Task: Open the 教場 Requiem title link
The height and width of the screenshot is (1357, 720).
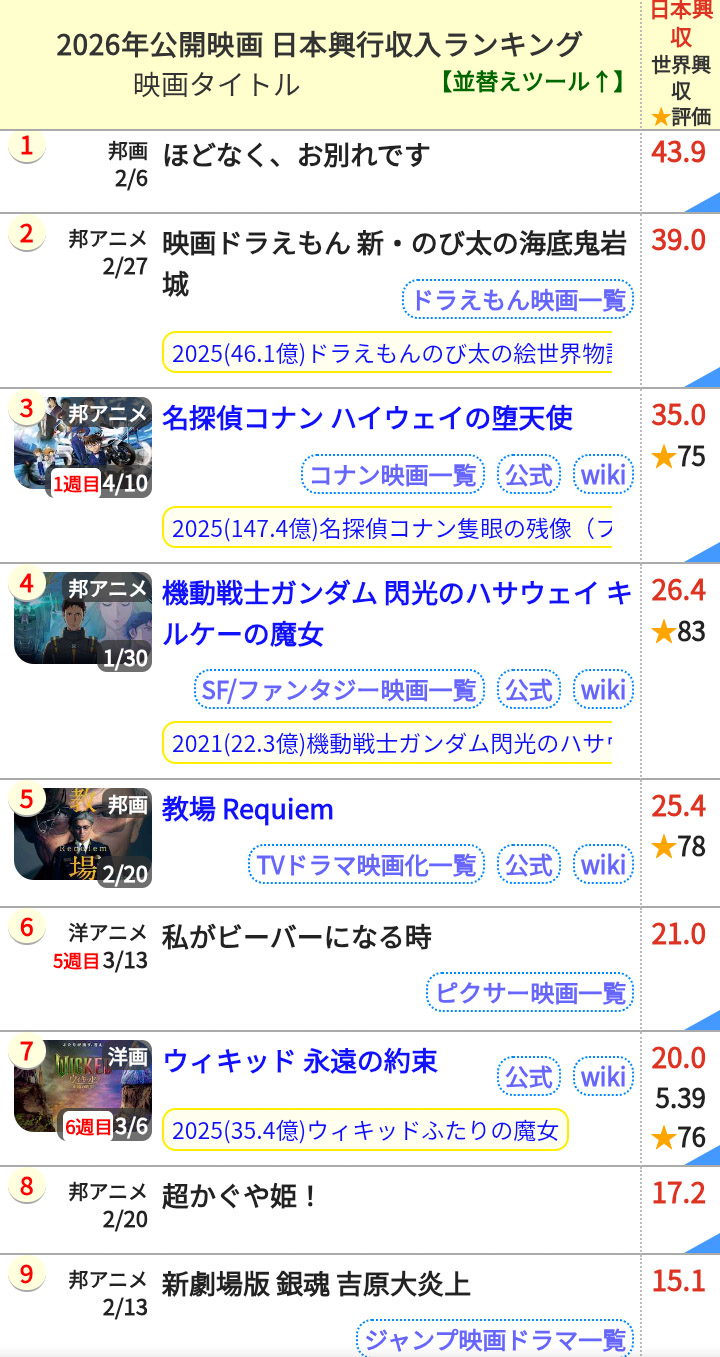Action: [x=247, y=809]
